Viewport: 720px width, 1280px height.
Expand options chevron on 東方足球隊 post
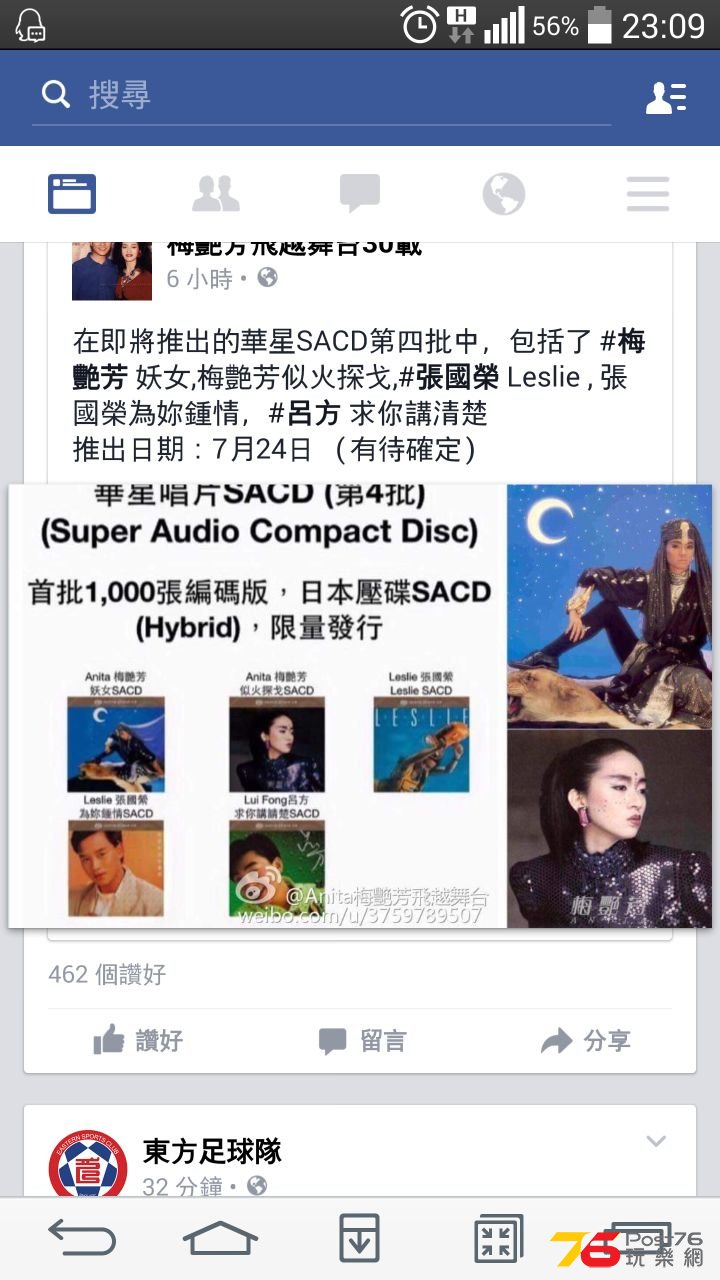click(656, 1141)
